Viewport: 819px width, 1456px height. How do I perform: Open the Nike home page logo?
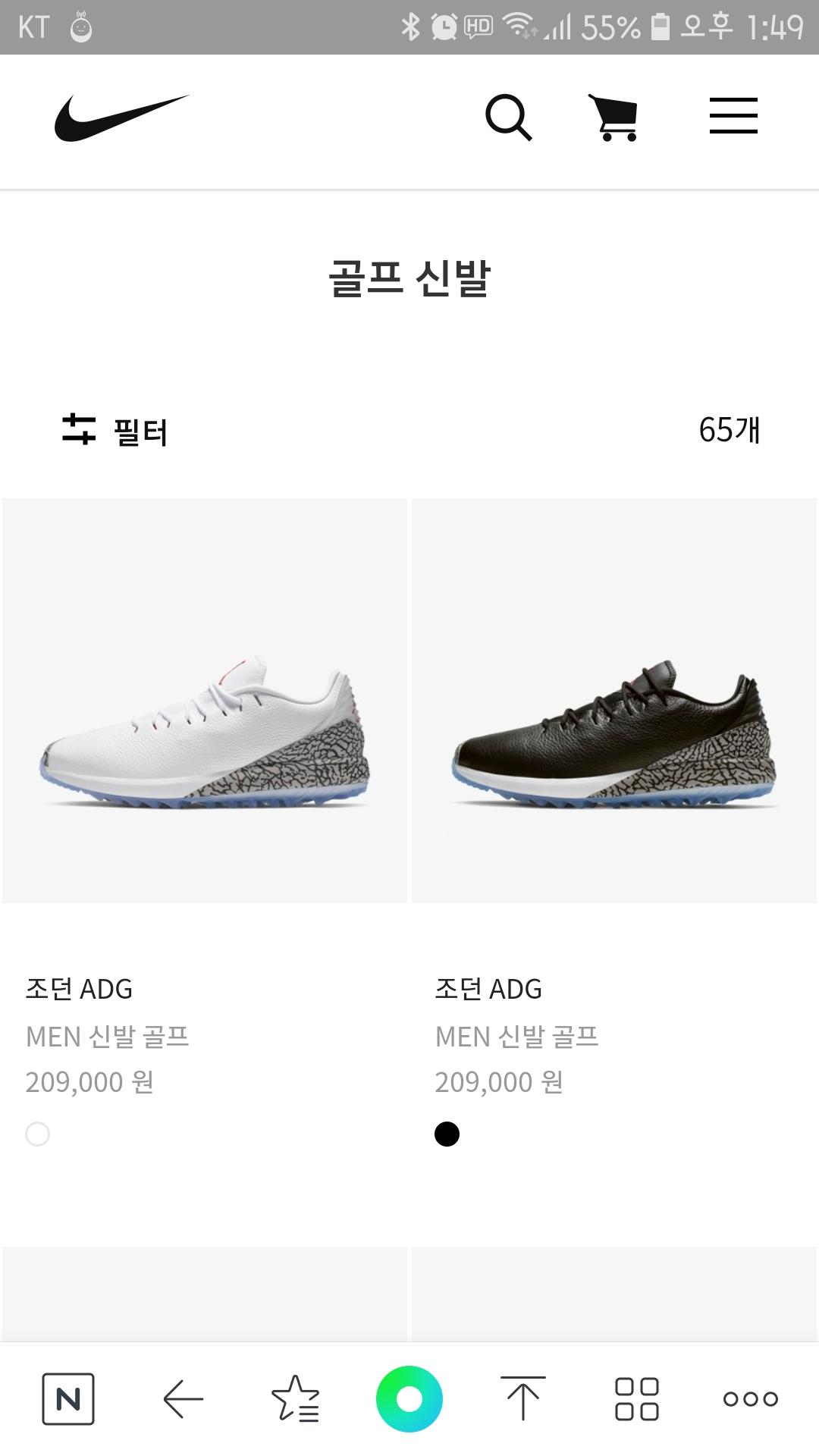click(121, 118)
